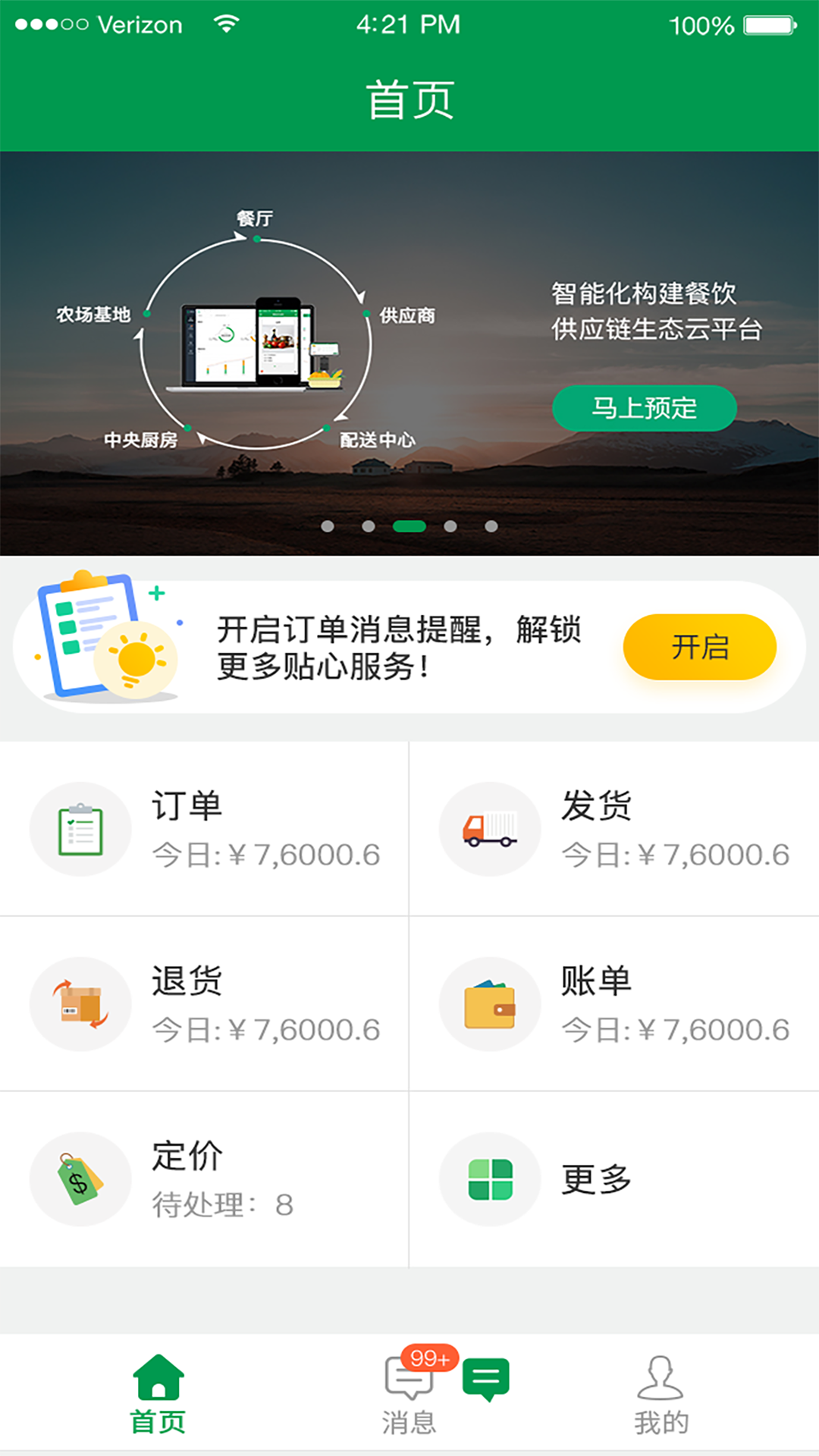
Task: Open the 定价 pricing section
Action: click(204, 1178)
